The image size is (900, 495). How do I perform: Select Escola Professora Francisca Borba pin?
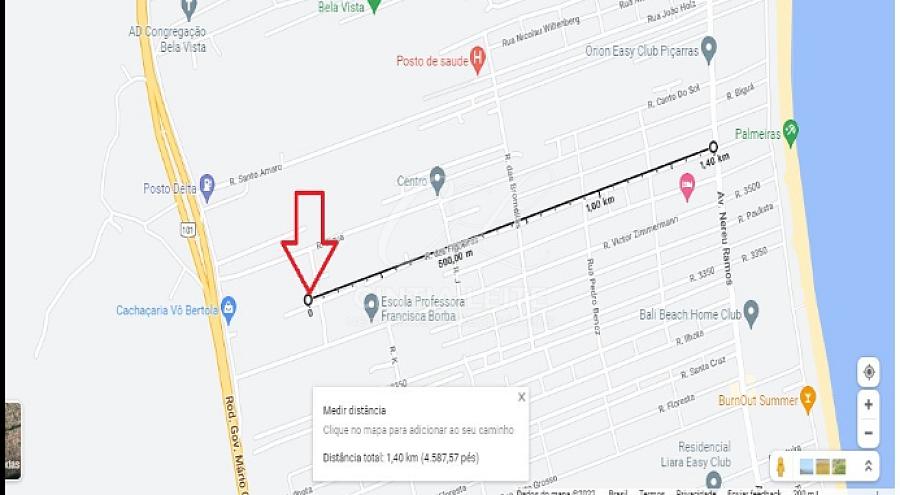[x=371, y=302]
